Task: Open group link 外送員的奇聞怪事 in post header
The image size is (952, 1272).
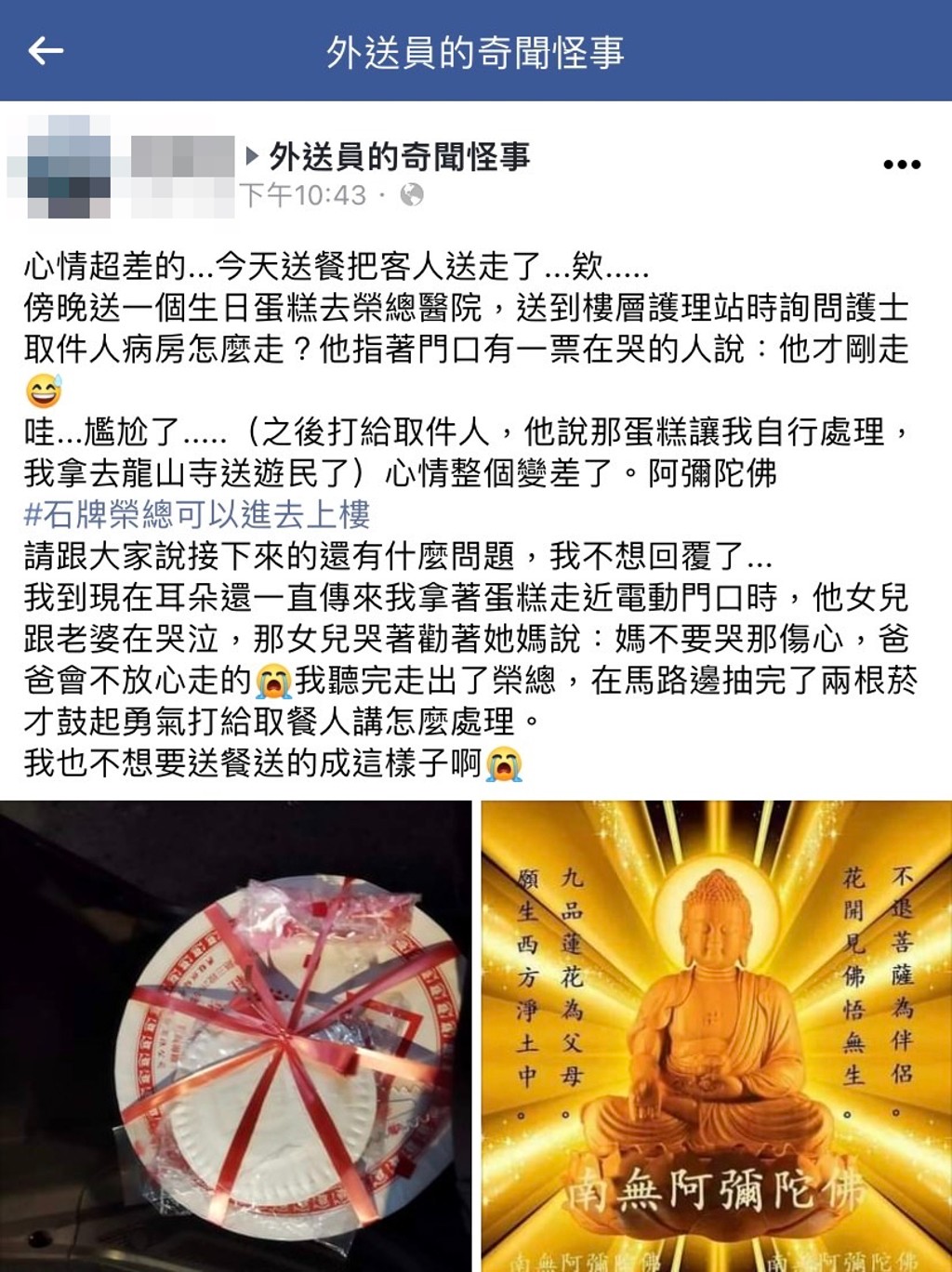Action: [x=400, y=156]
